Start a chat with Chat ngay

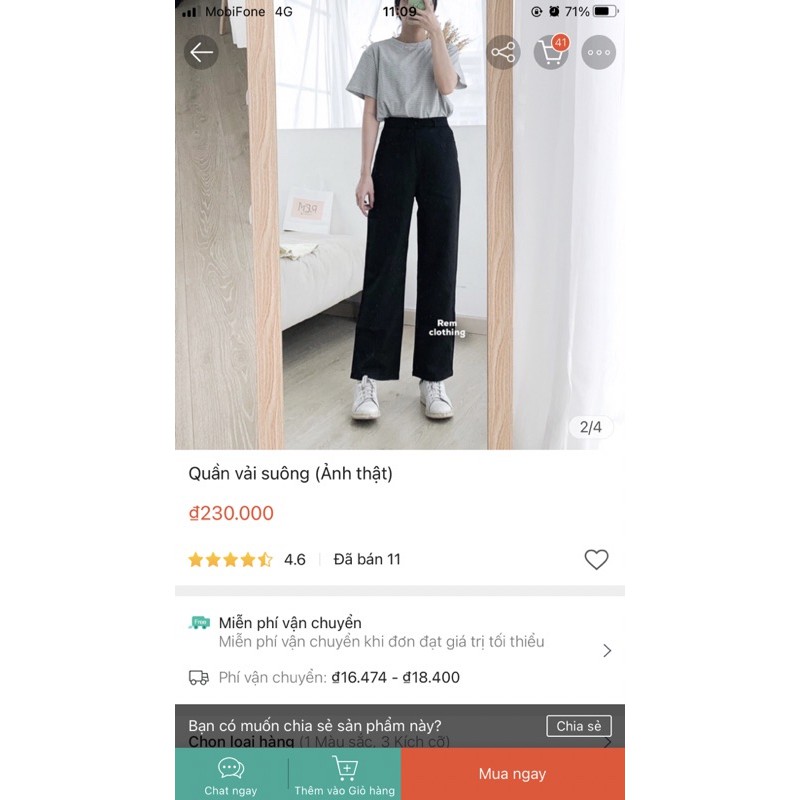(231, 775)
